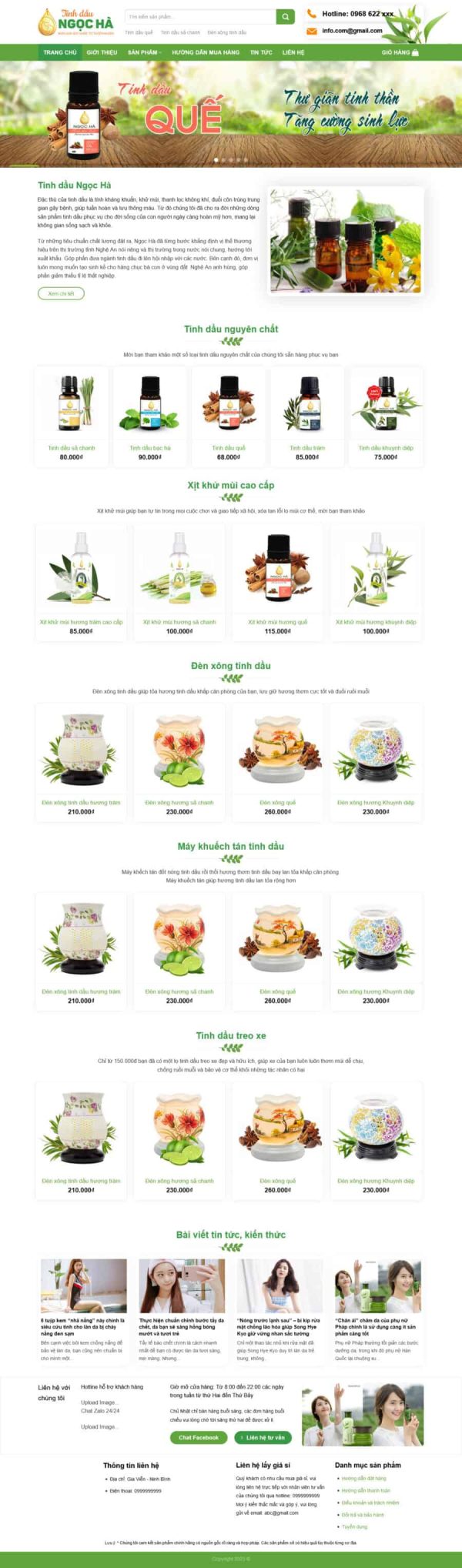Open the Tin tức page
The height and width of the screenshot is (1568, 462).
(x=261, y=52)
